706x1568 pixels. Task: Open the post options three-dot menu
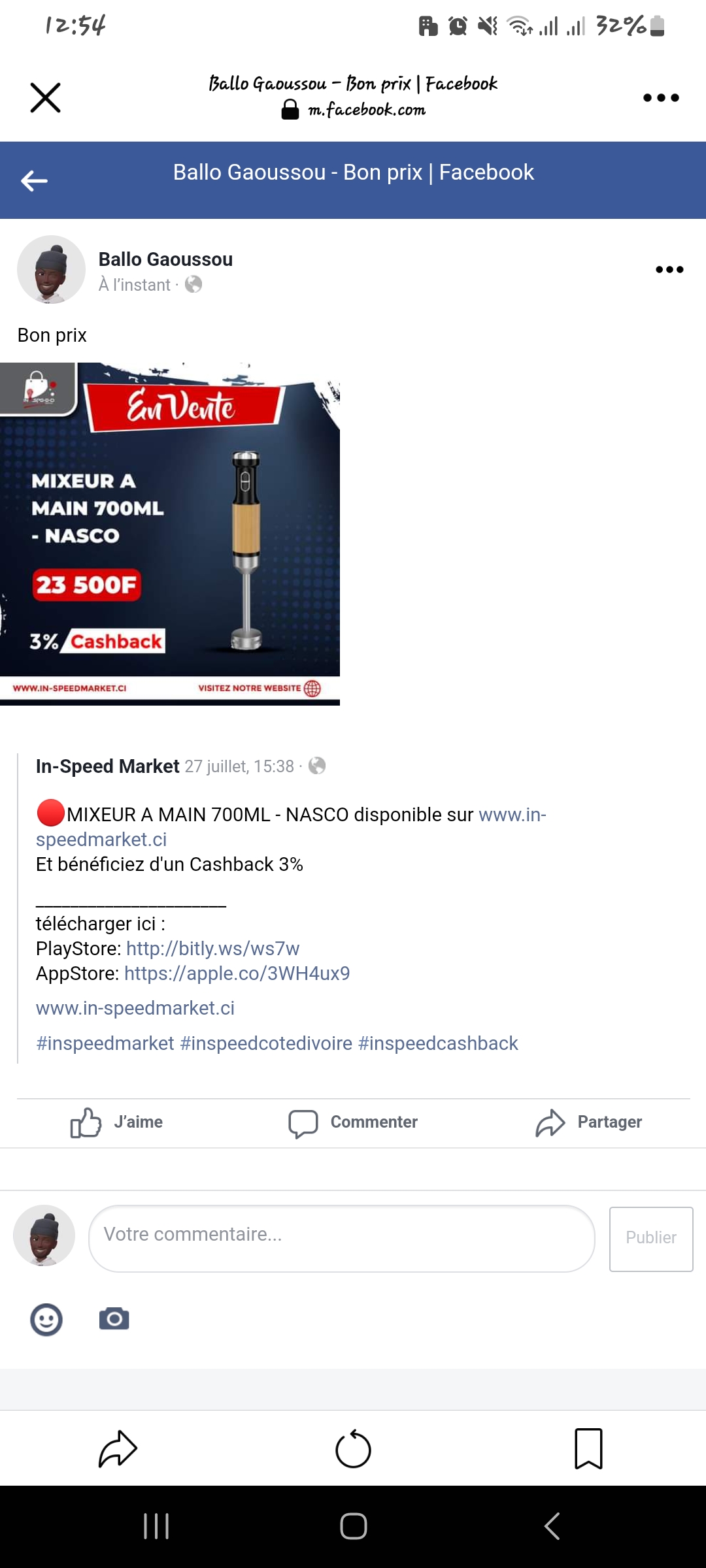coord(669,269)
